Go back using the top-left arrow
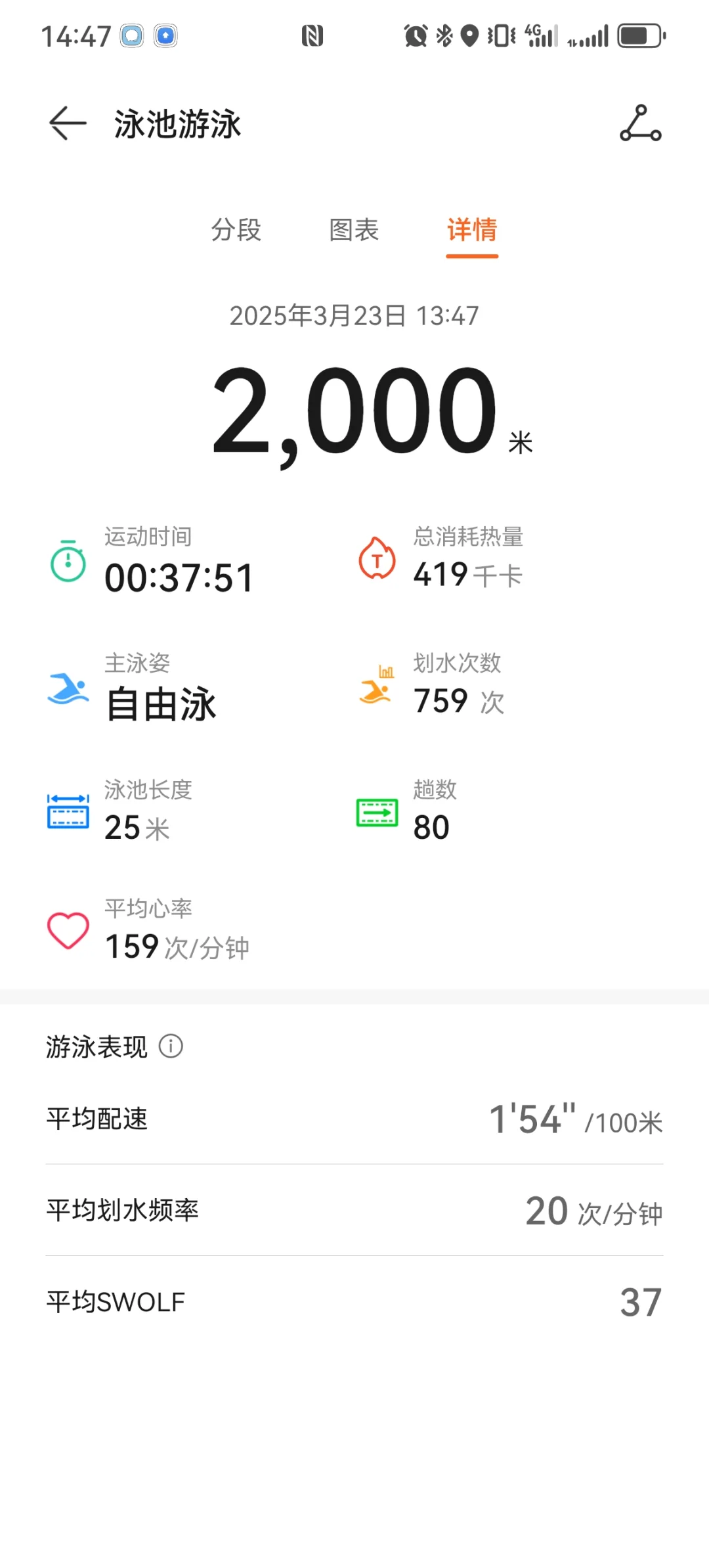Screen dimensions: 709x1568 click(x=68, y=123)
